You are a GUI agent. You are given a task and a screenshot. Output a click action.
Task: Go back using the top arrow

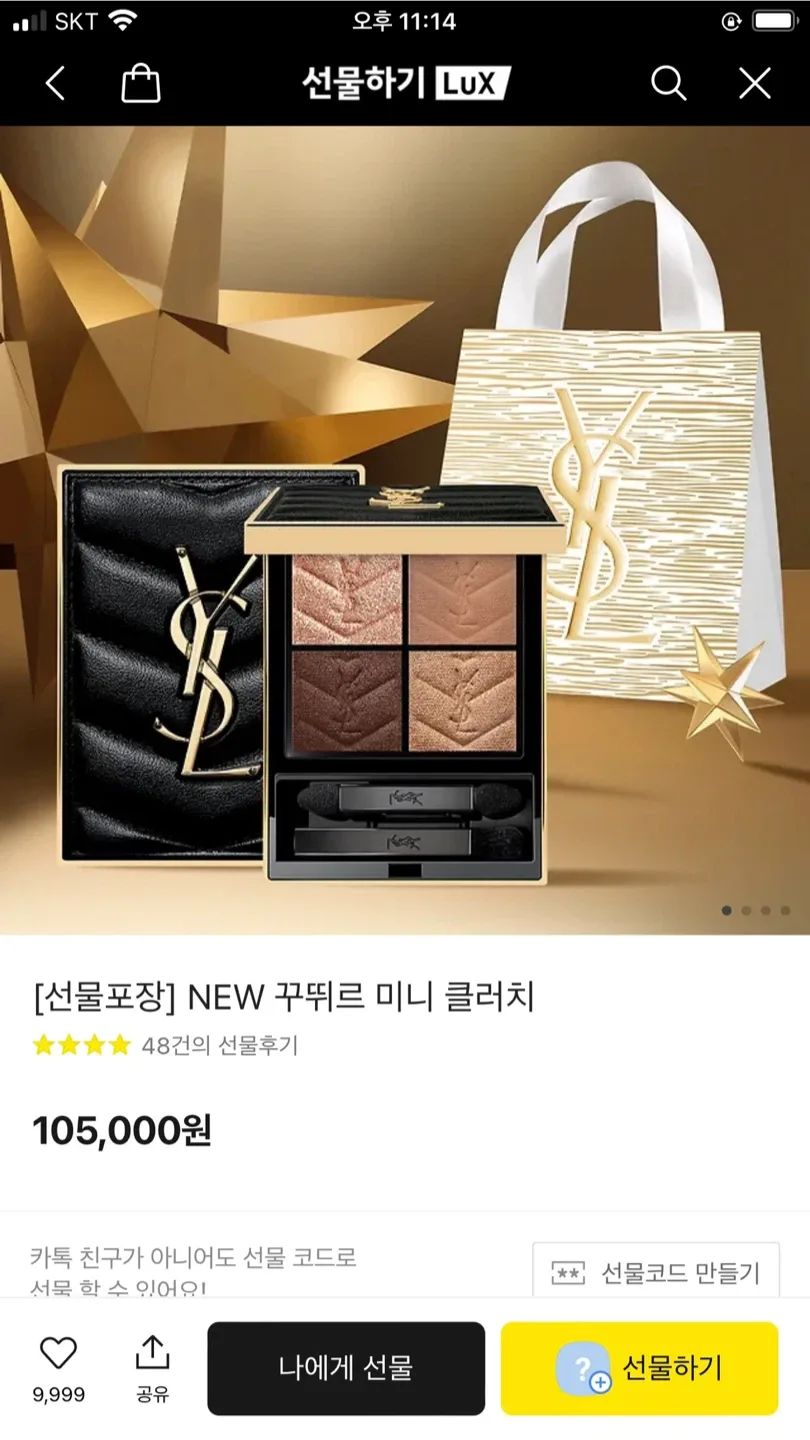tap(56, 84)
